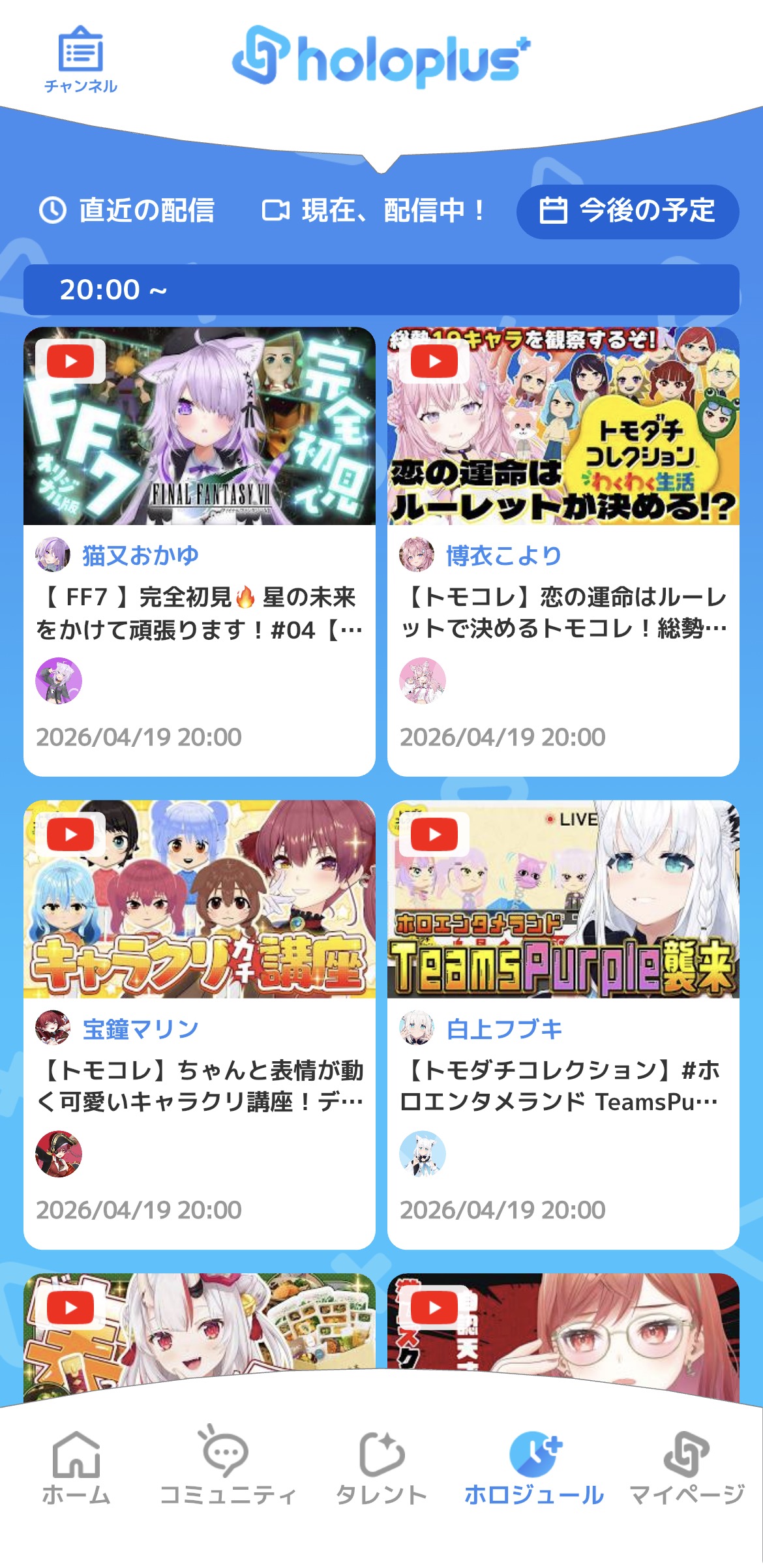View the 猫又おかゆ talent name link
The width and height of the screenshot is (763, 1568).
pyautogui.click(x=140, y=556)
